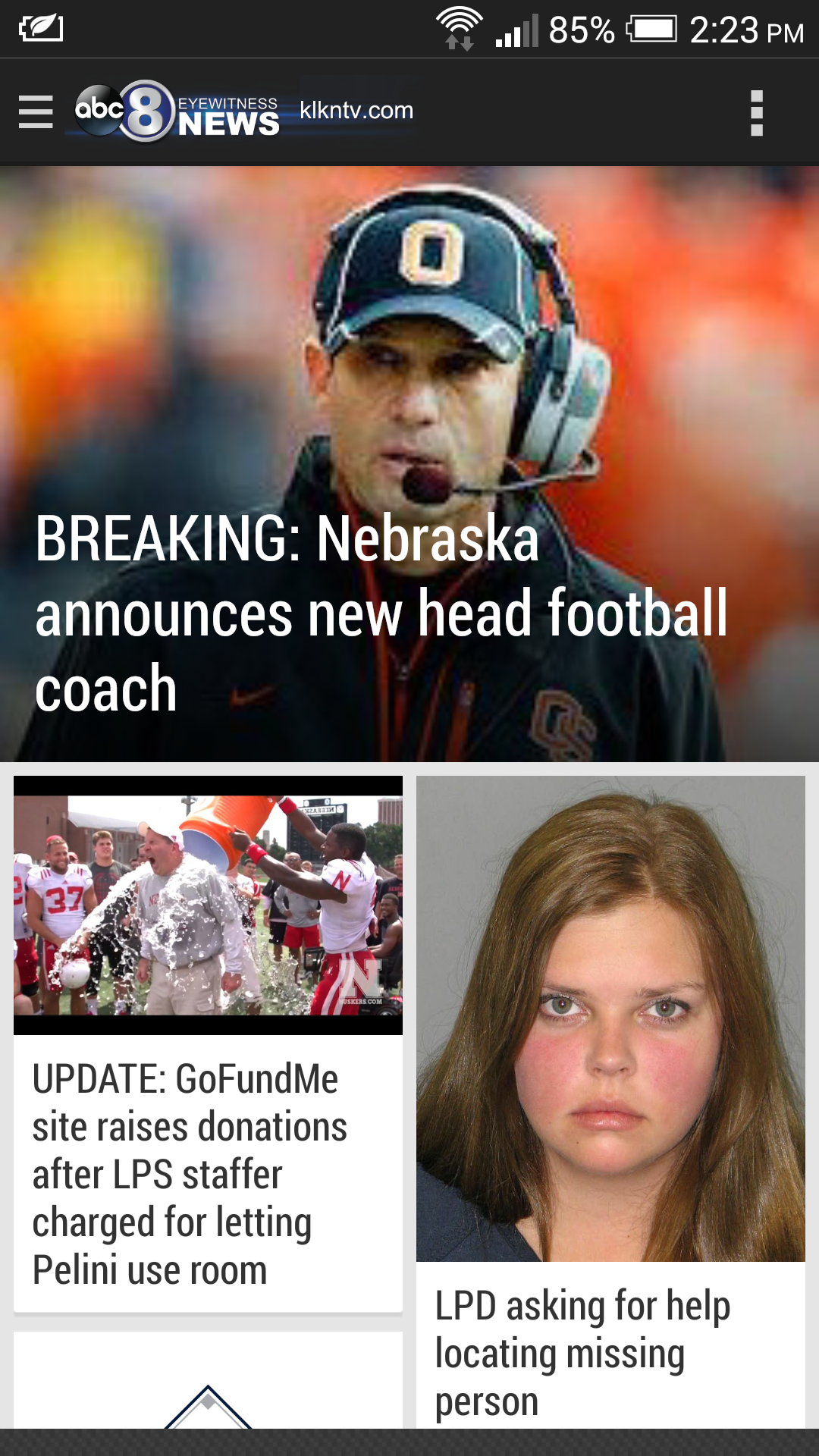819x1456 pixels.
Task: Open the three-dot overflow menu
Action: [756, 113]
